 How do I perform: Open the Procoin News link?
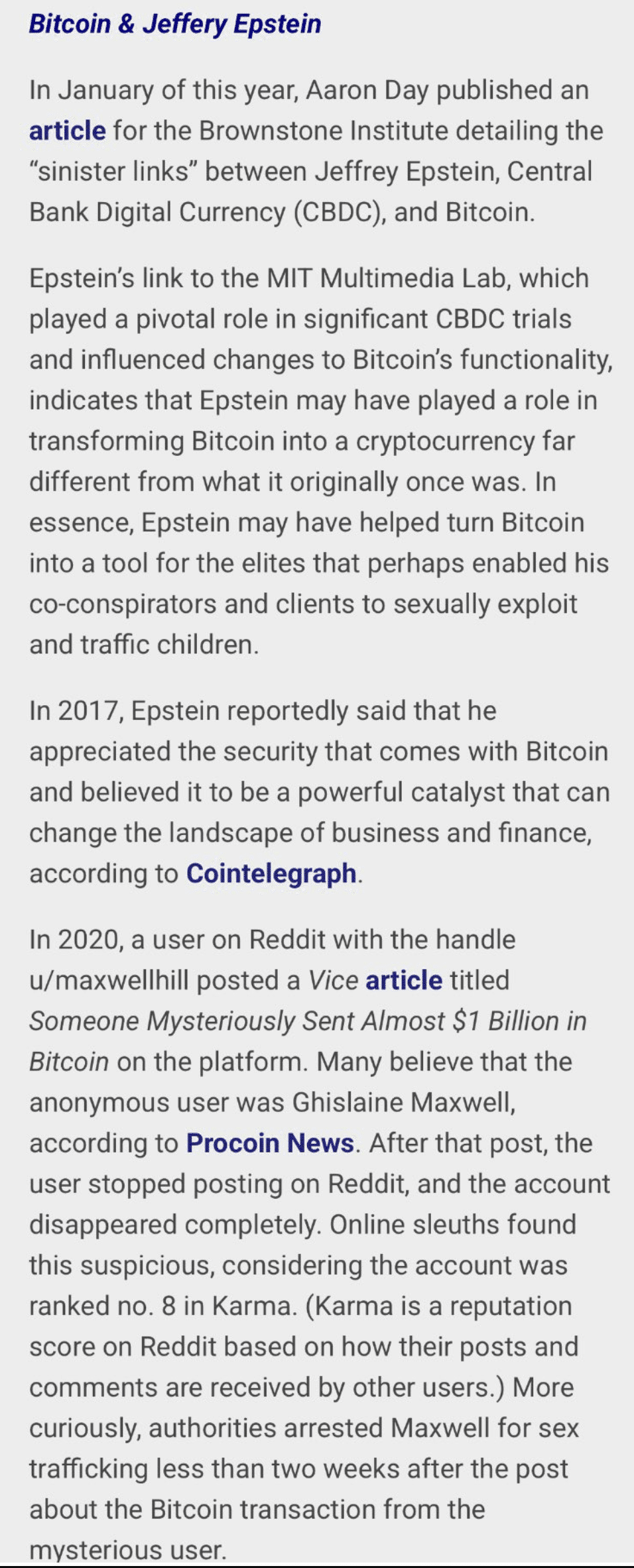[x=270, y=1143]
